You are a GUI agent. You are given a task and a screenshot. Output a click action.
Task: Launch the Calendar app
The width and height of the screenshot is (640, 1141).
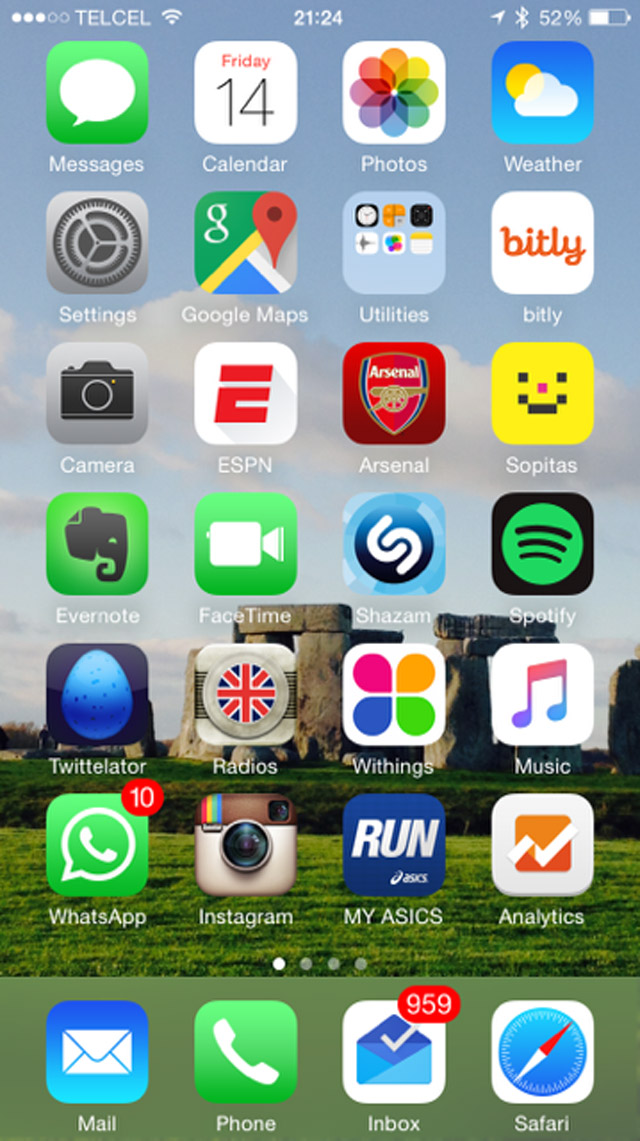(x=245, y=93)
